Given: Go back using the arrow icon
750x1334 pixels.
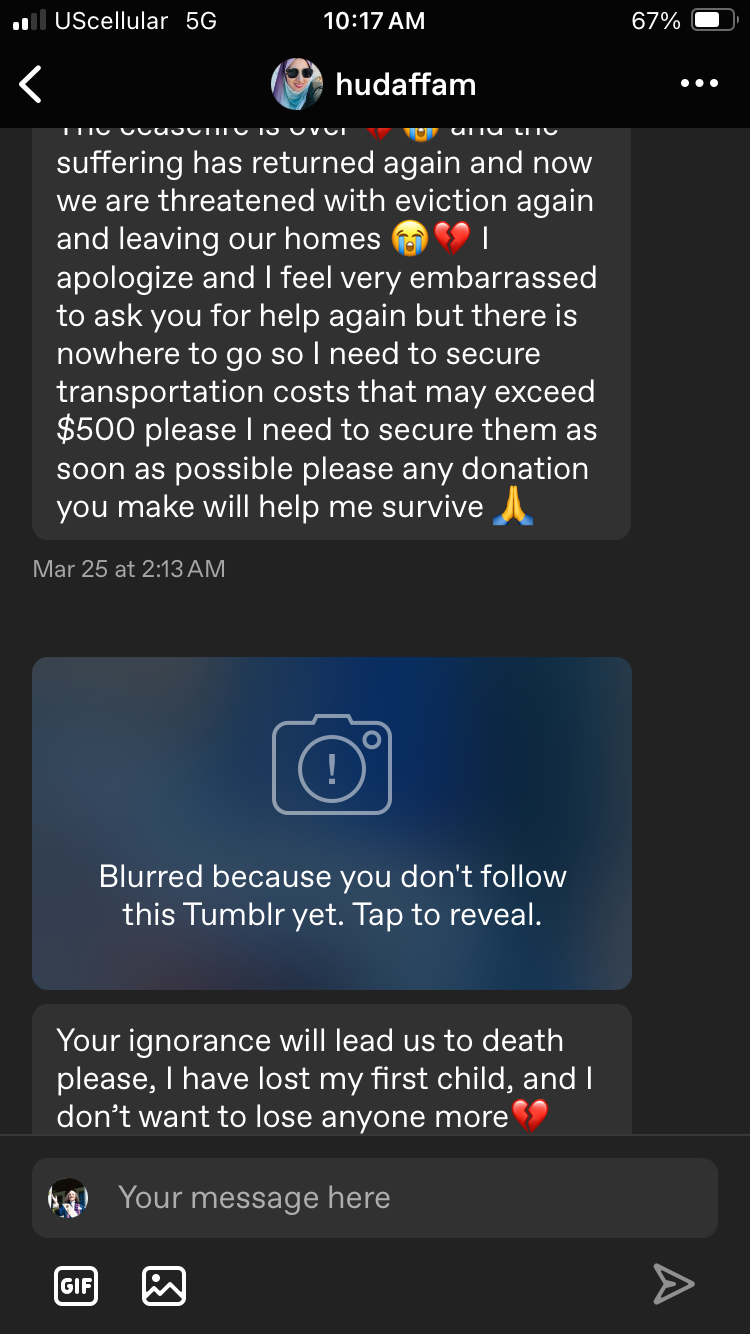Looking at the screenshot, I should tap(31, 85).
